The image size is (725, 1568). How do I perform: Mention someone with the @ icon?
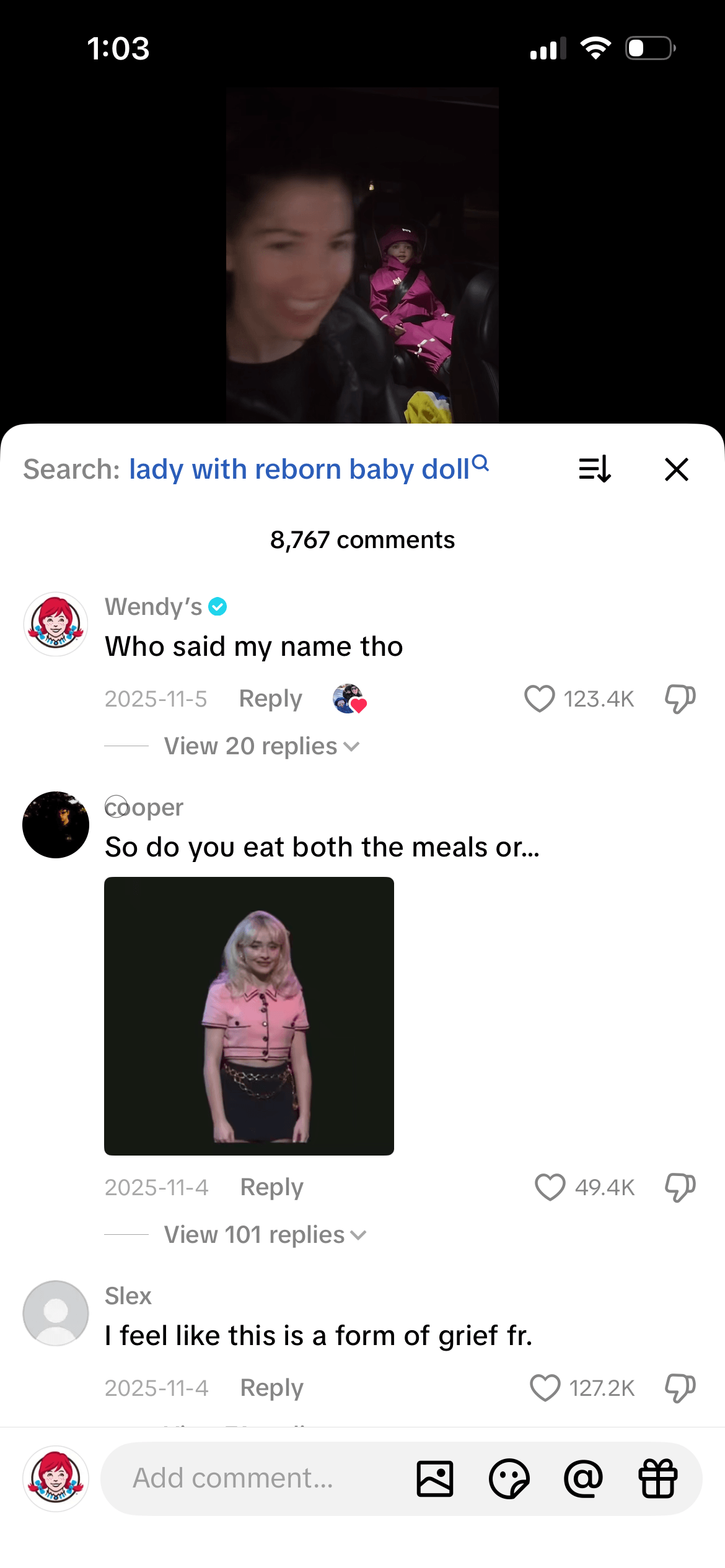pyautogui.click(x=583, y=1478)
